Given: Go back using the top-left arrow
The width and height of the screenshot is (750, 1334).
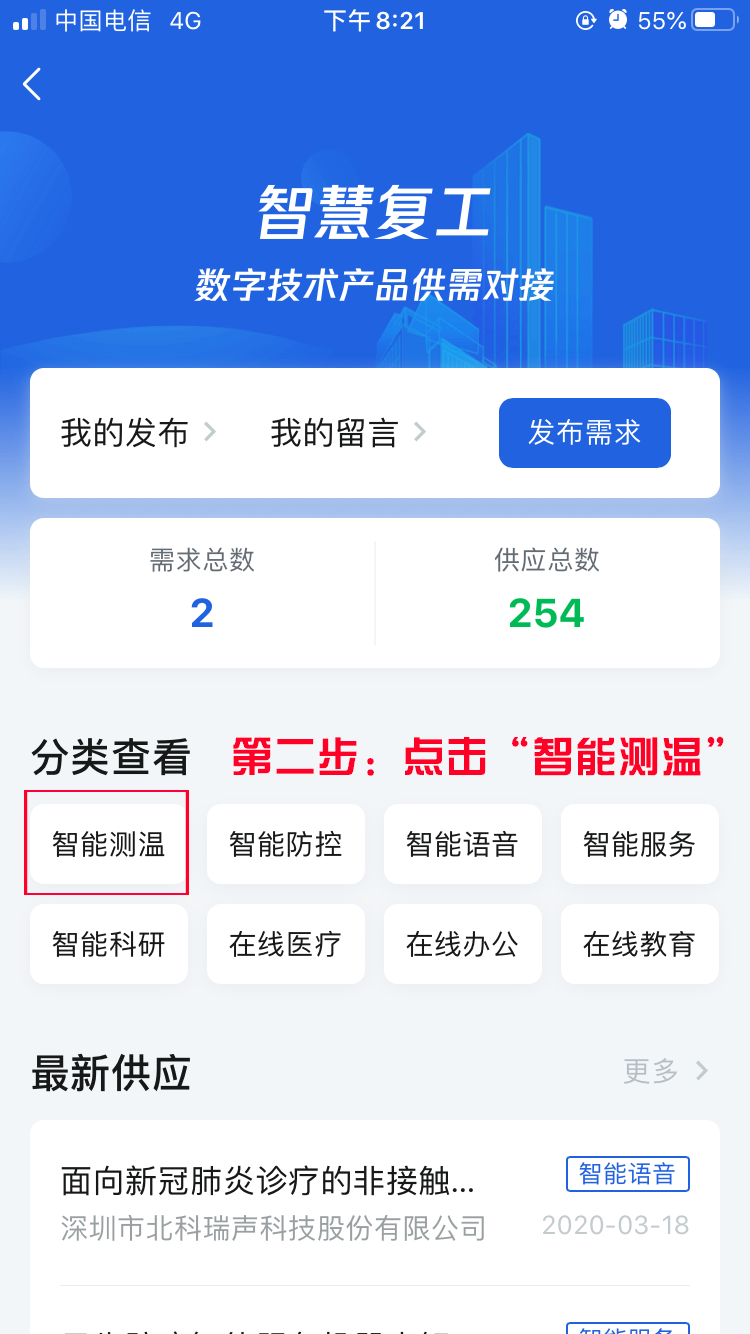Looking at the screenshot, I should 32,84.
